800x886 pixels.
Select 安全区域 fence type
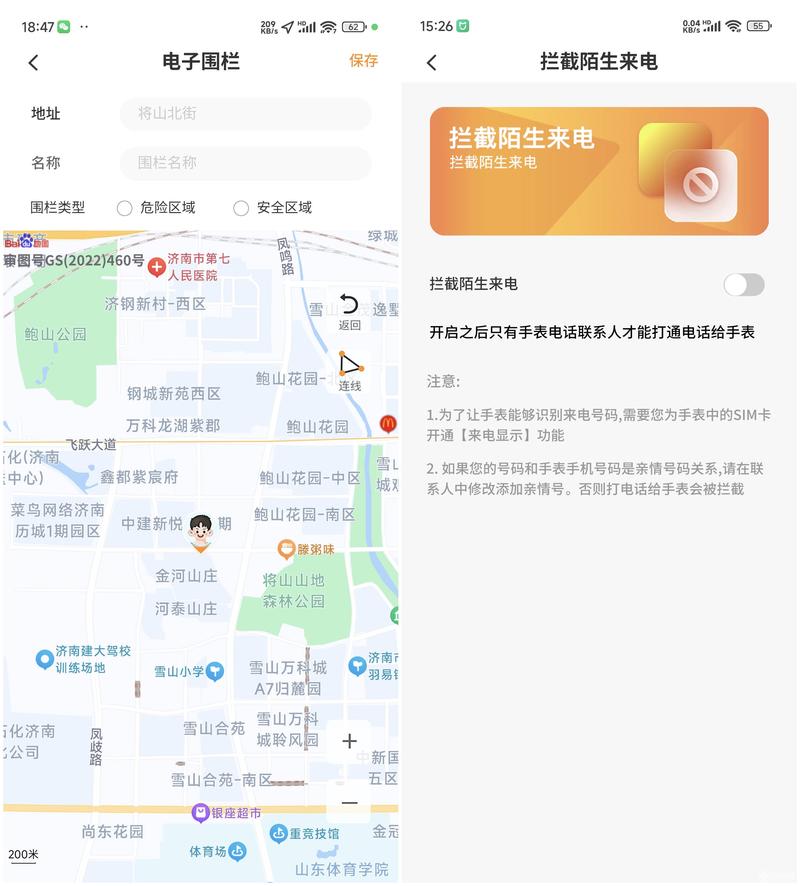tap(241, 208)
